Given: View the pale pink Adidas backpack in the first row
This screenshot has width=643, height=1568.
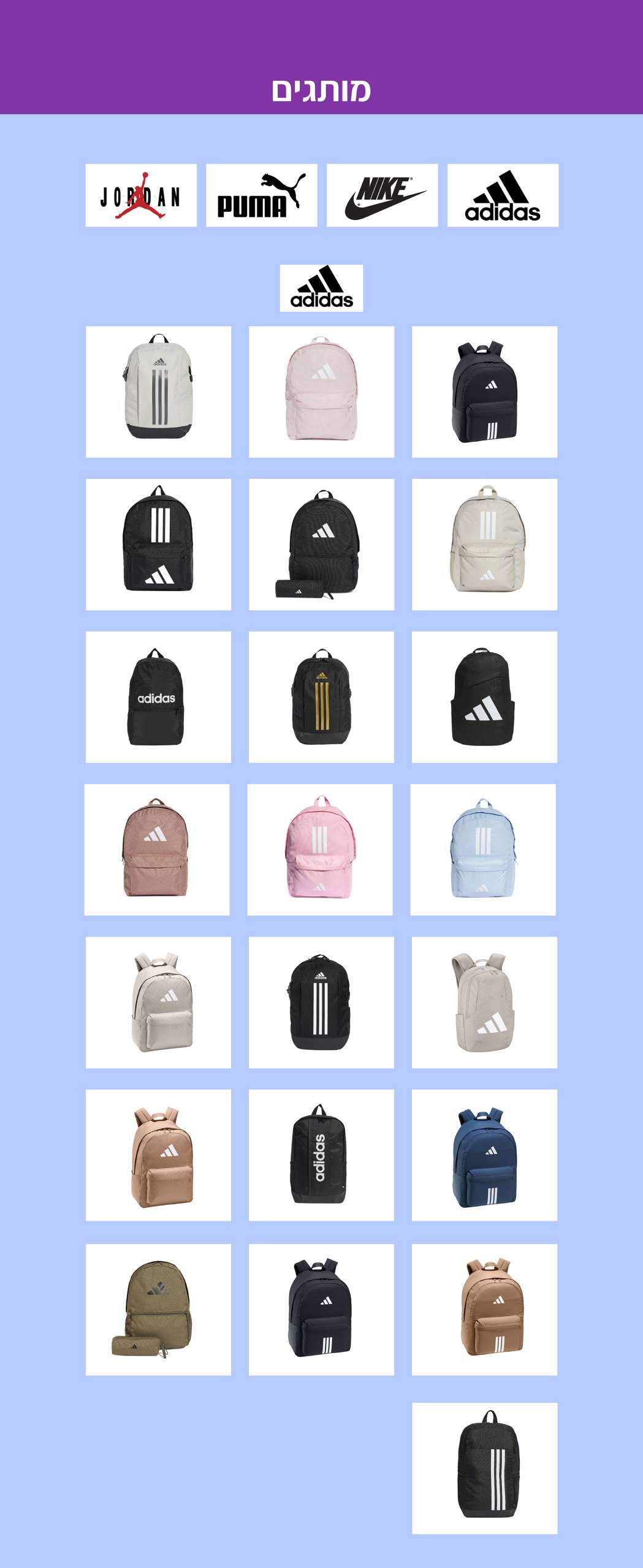Looking at the screenshot, I should pyautogui.click(x=321, y=392).
